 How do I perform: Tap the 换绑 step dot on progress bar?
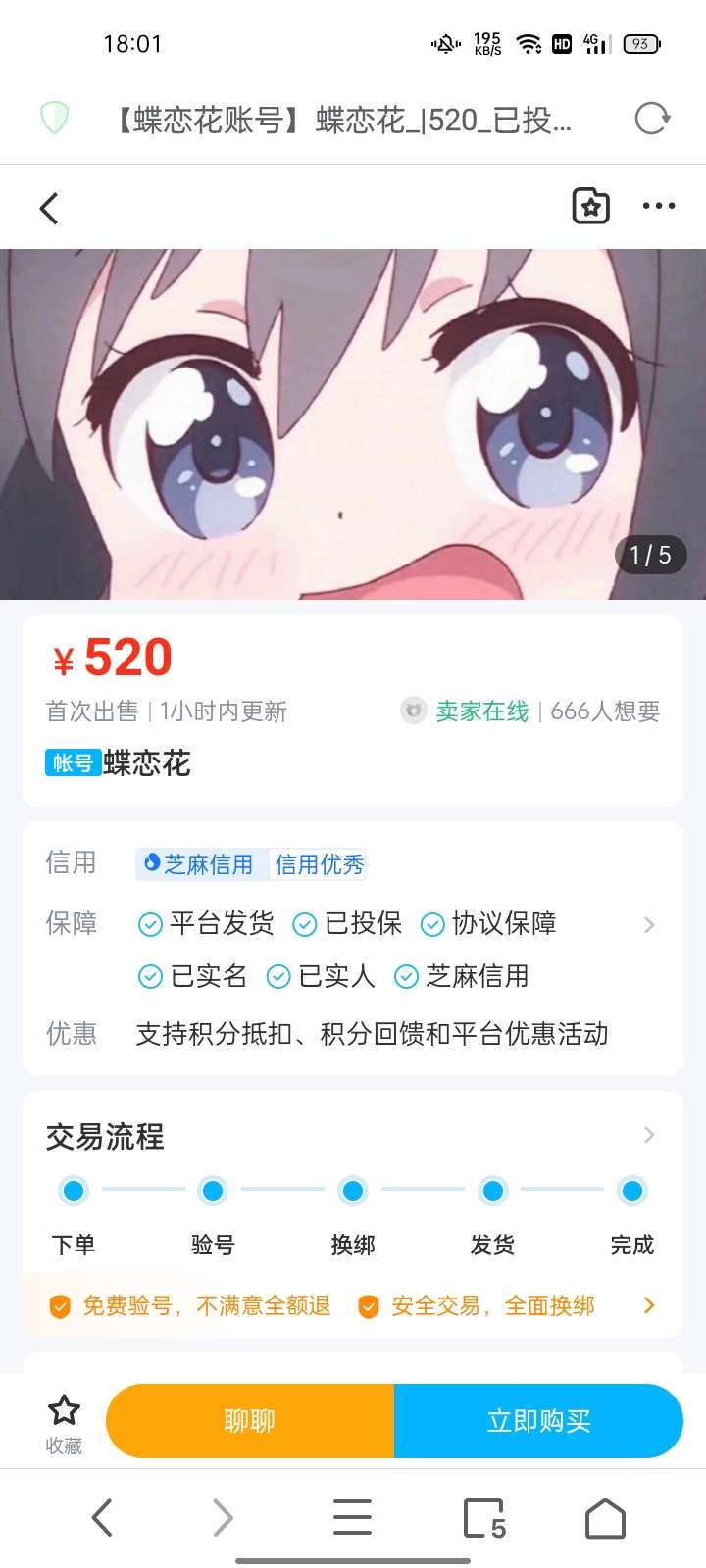click(353, 1190)
